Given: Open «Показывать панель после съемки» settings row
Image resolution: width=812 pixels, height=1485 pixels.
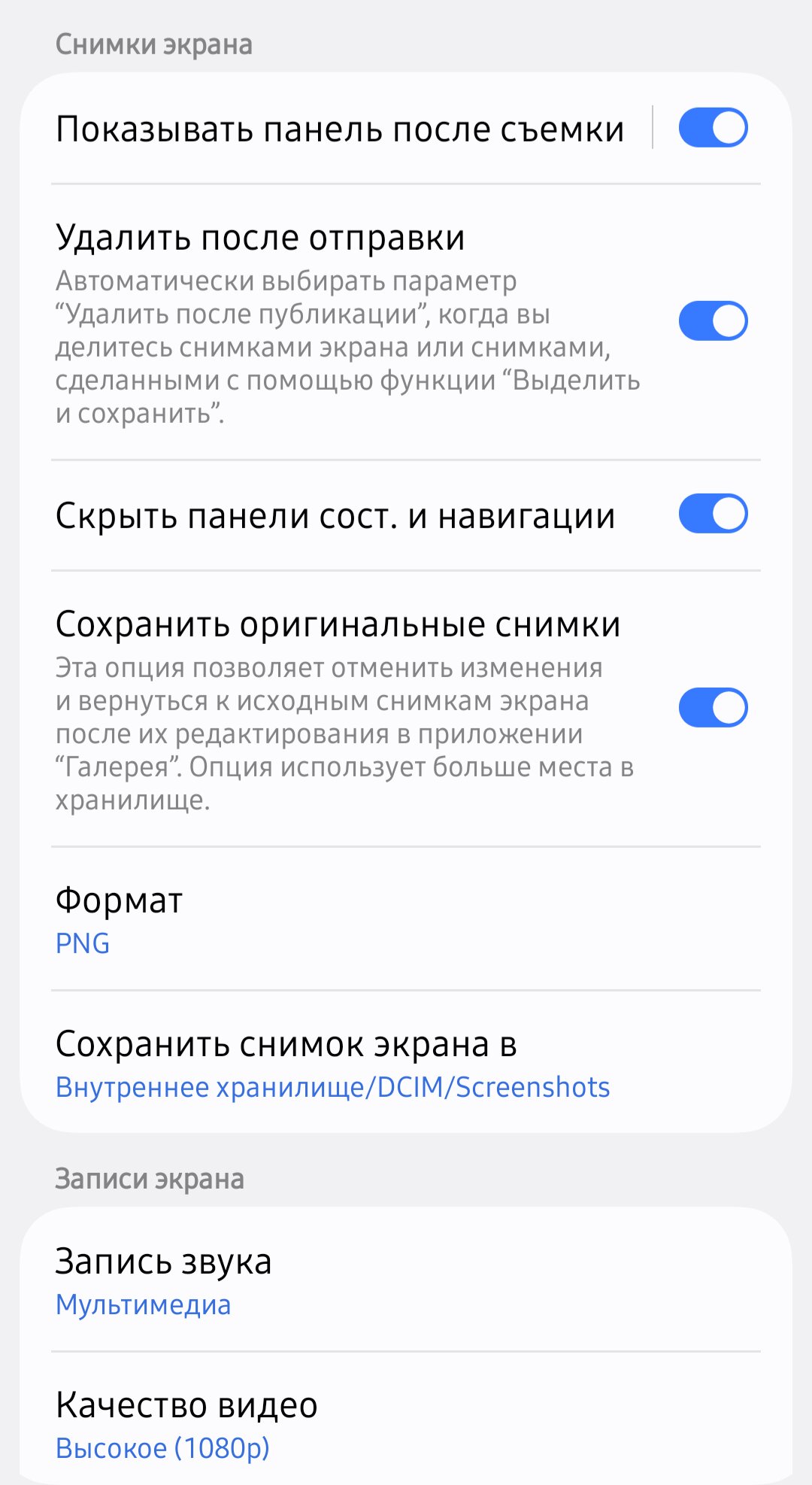Looking at the screenshot, I should click(x=340, y=129).
